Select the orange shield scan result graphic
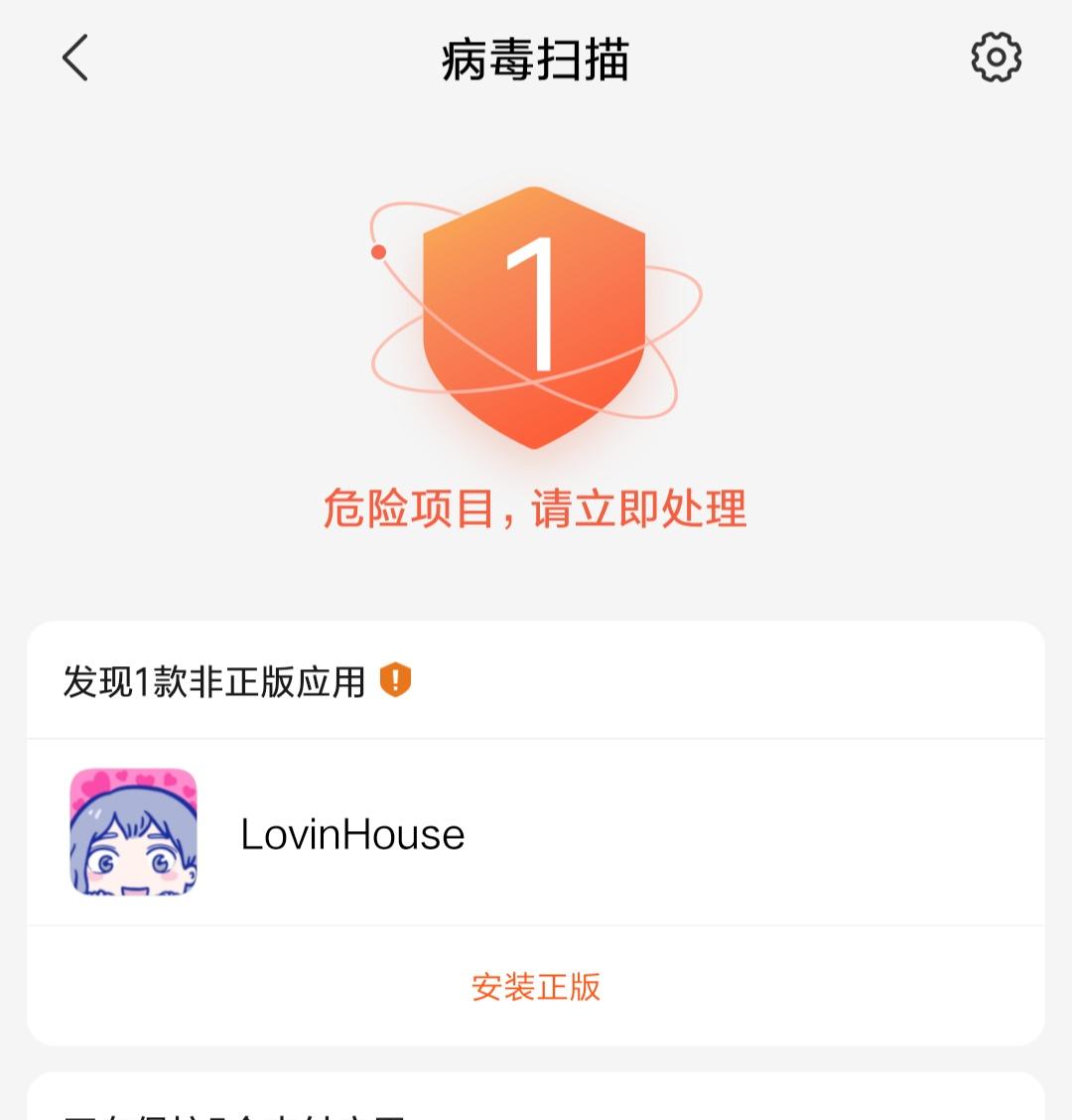1072x1120 pixels. click(536, 318)
